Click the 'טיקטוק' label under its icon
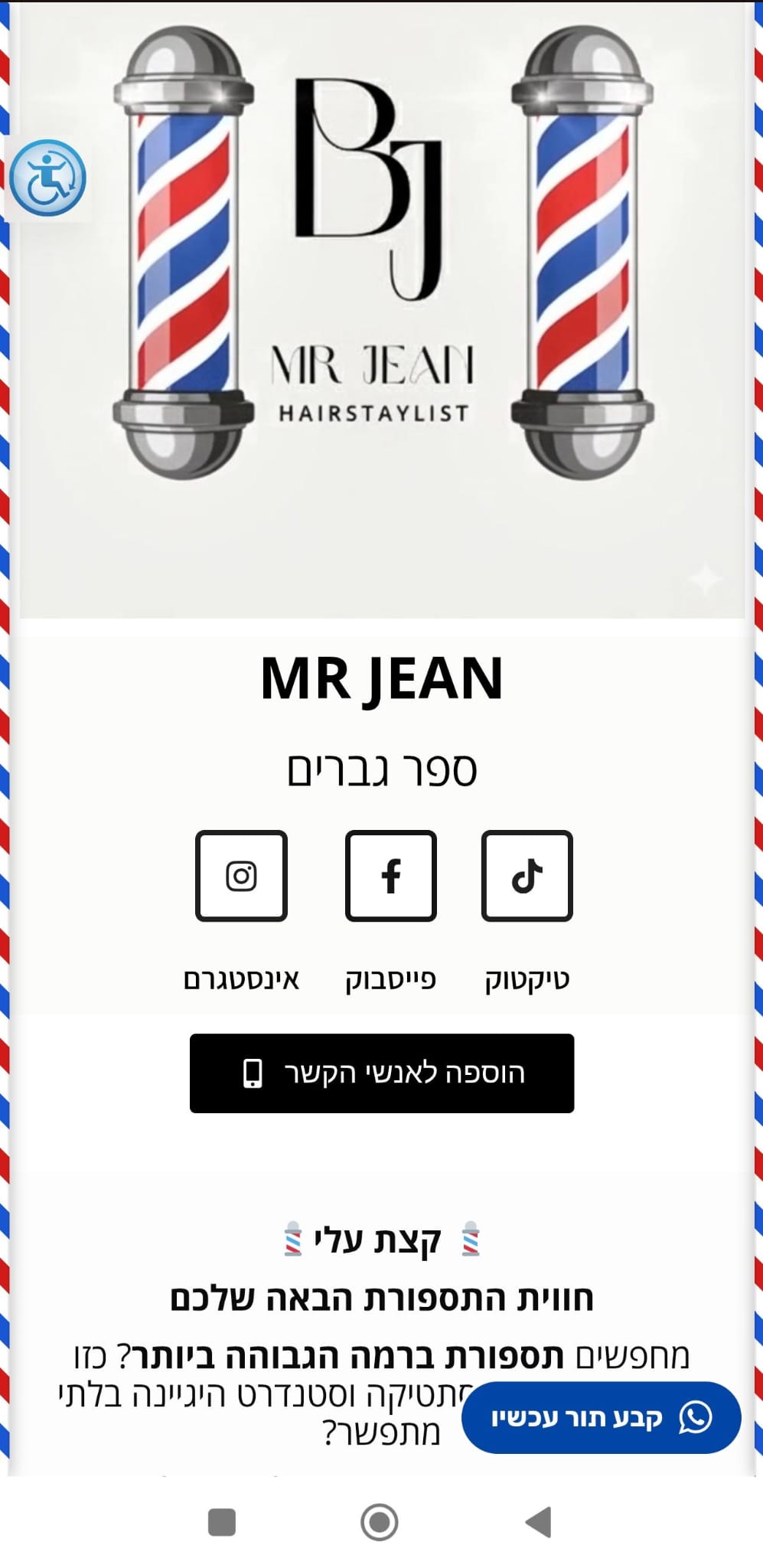 tap(527, 978)
